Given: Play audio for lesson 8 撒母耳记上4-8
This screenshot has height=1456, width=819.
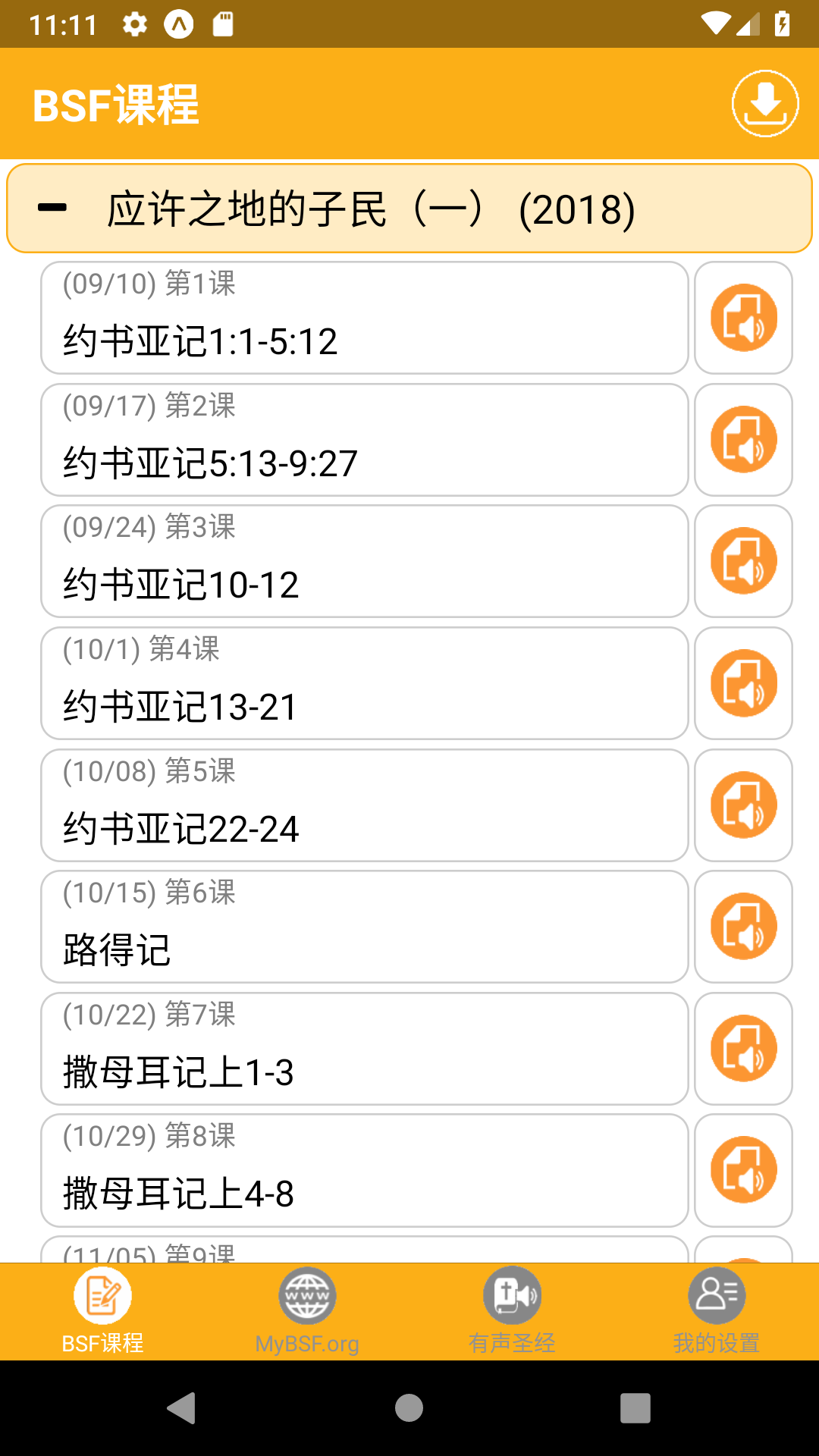Looking at the screenshot, I should click(743, 1170).
